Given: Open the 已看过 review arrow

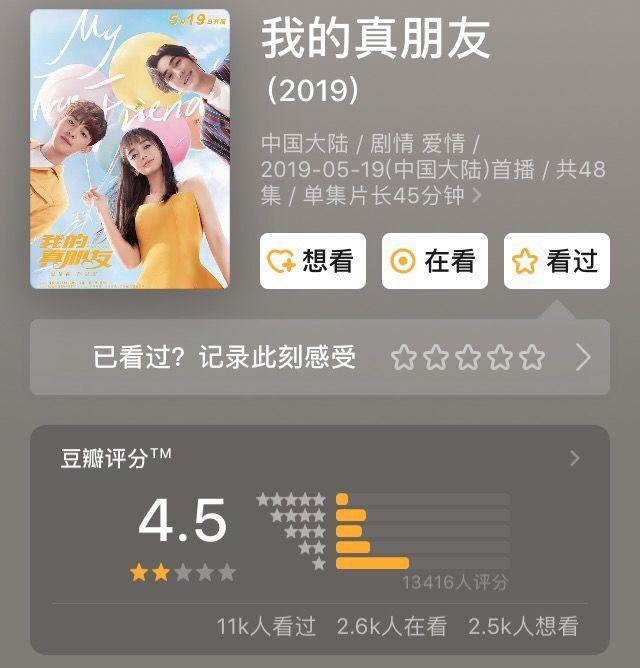Looking at the screenshot, I should pos(584,357).
